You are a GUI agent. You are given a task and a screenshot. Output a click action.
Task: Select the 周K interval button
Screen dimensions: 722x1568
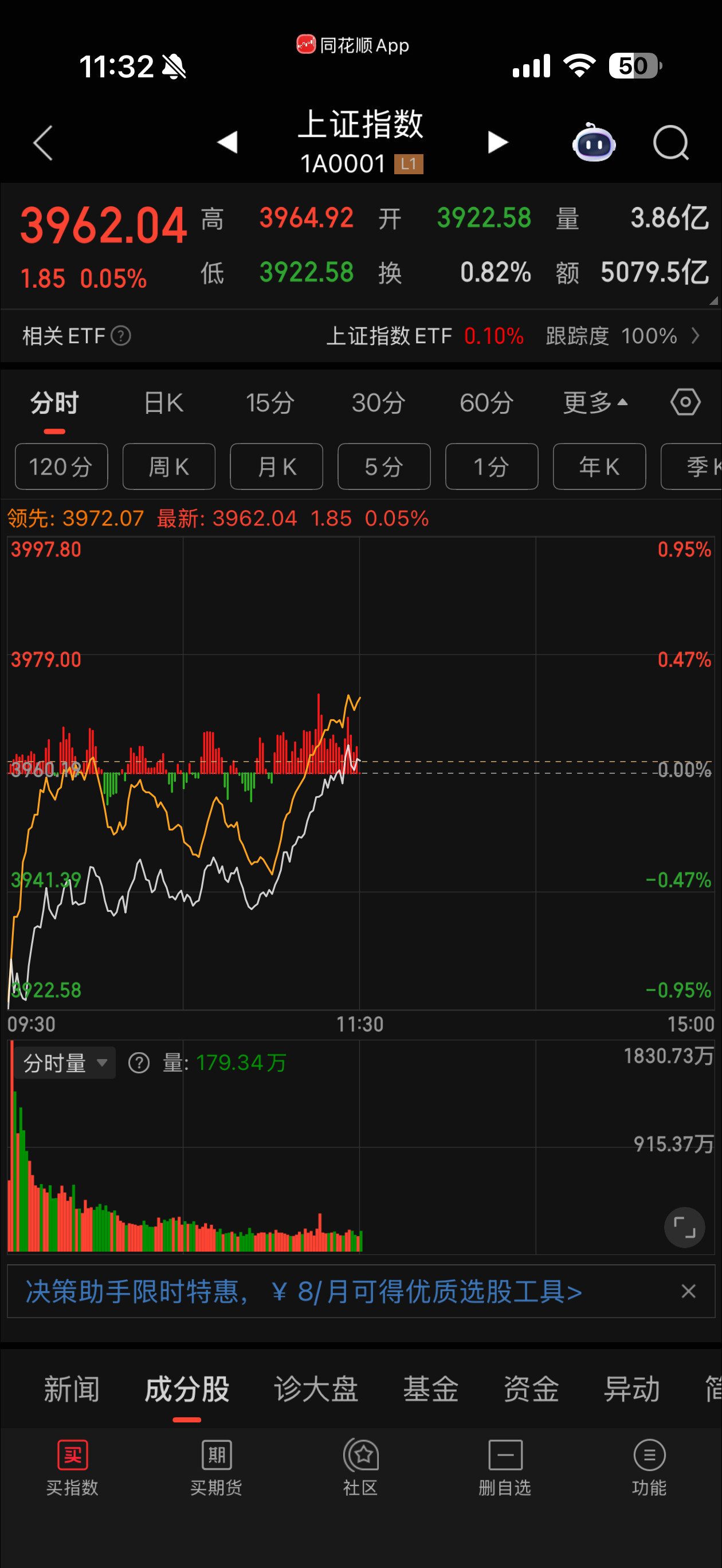(168, 467)
